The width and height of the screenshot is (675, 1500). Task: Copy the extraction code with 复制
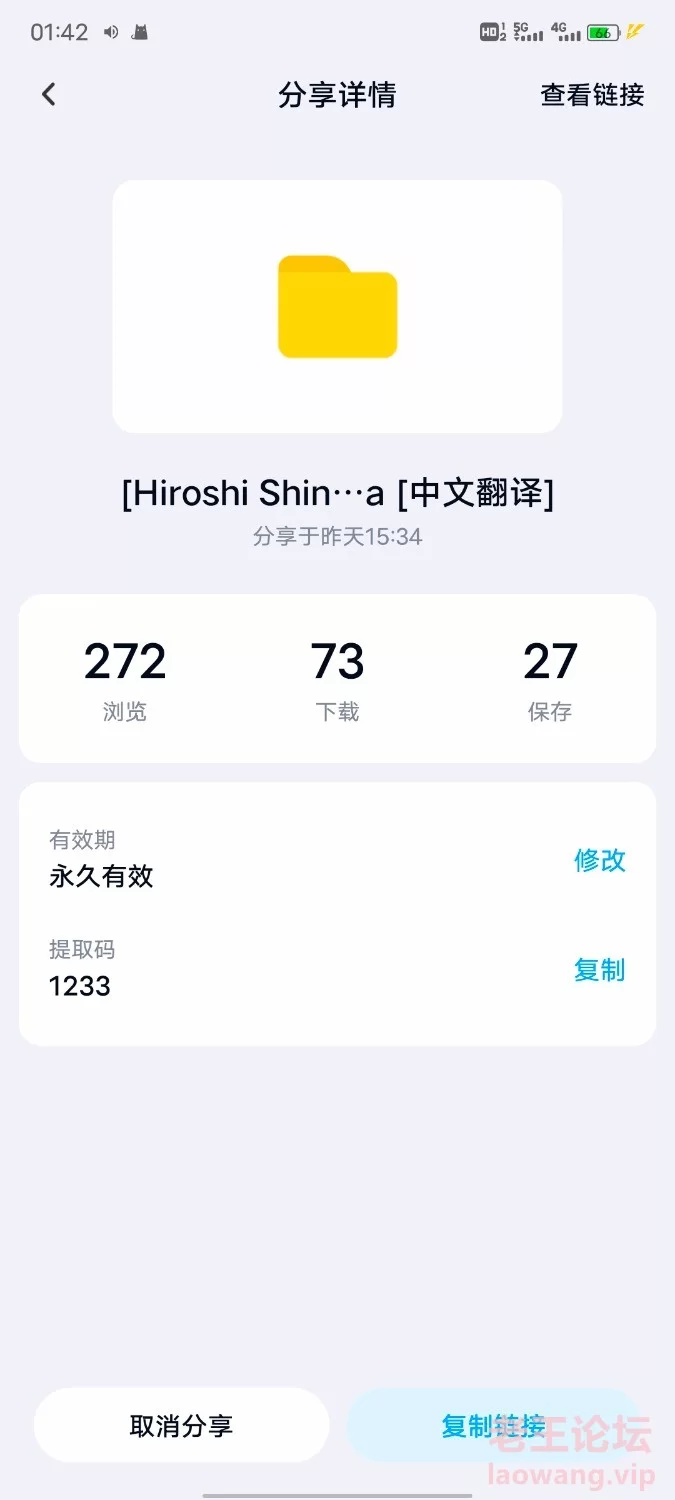click(x=599, y=970)
